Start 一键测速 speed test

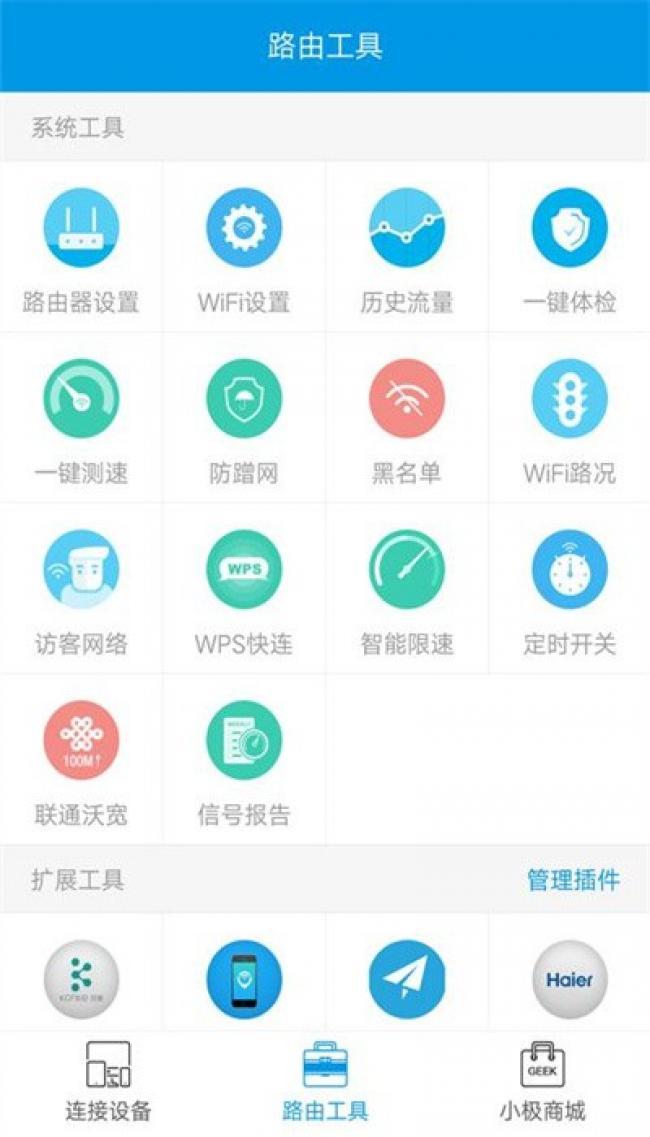(x=81, y=418)
